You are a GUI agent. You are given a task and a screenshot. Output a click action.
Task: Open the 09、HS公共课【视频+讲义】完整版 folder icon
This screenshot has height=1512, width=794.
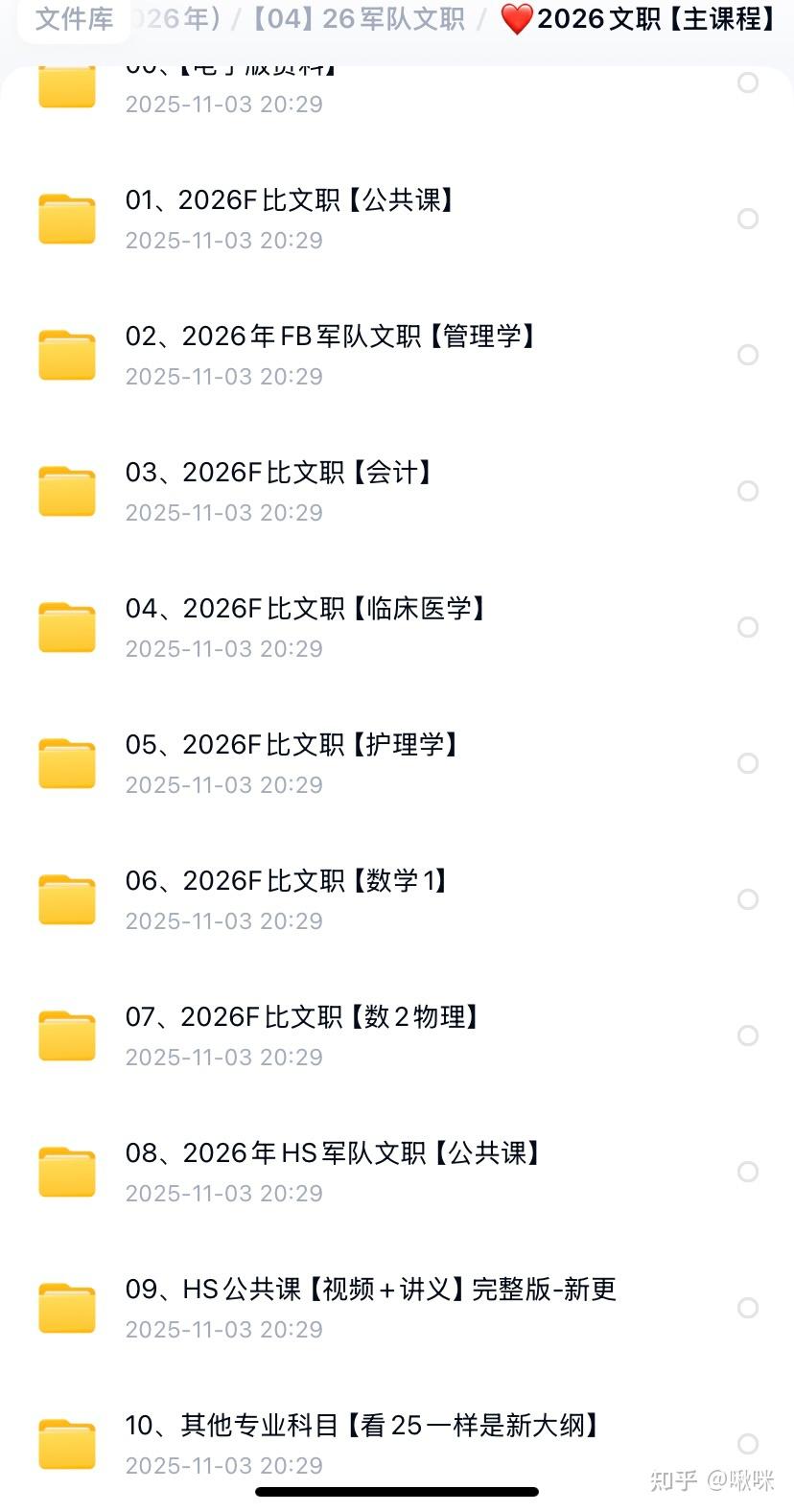66,1308
